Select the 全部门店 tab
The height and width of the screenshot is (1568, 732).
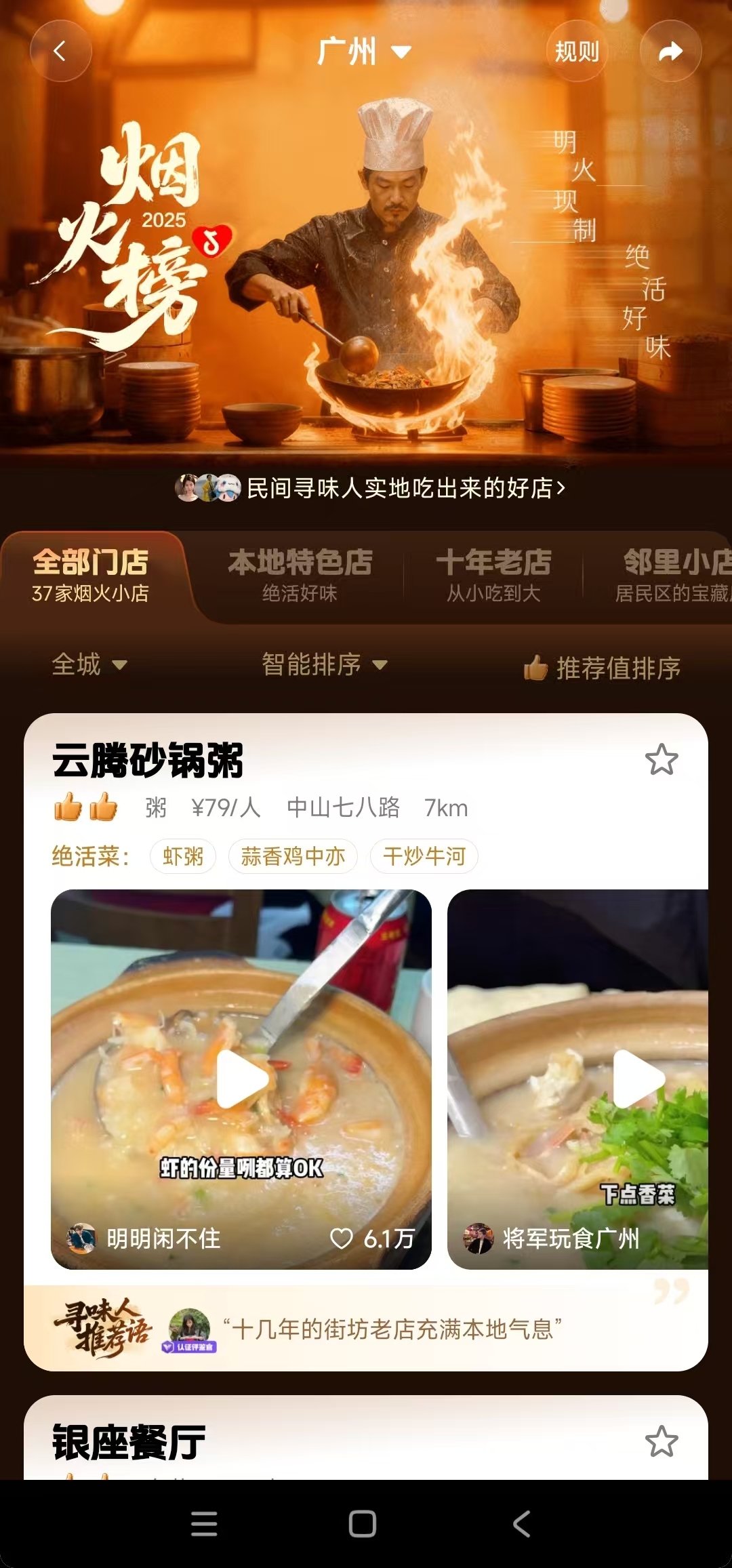pos(91,575)
